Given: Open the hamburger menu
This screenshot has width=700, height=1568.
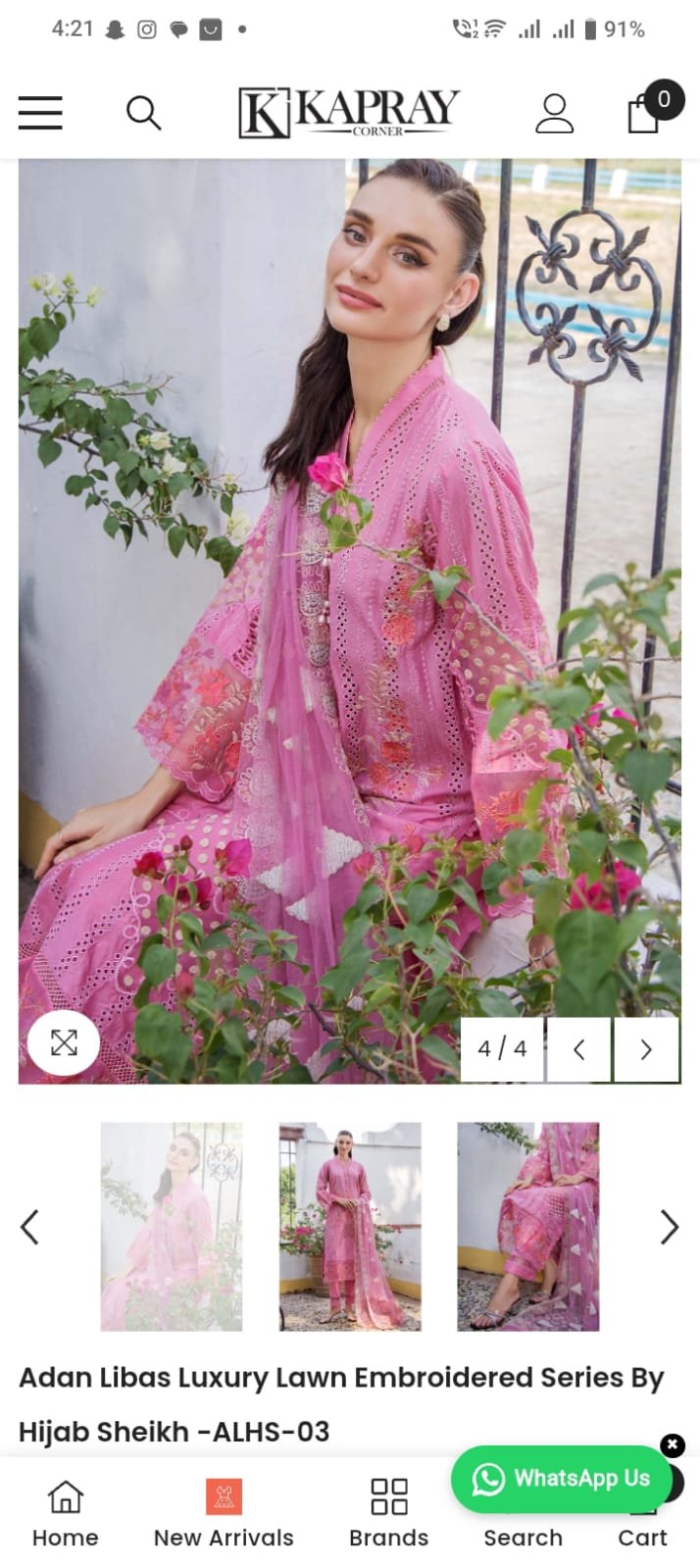Looking at the screenshot, I should [x=40, y=113].
